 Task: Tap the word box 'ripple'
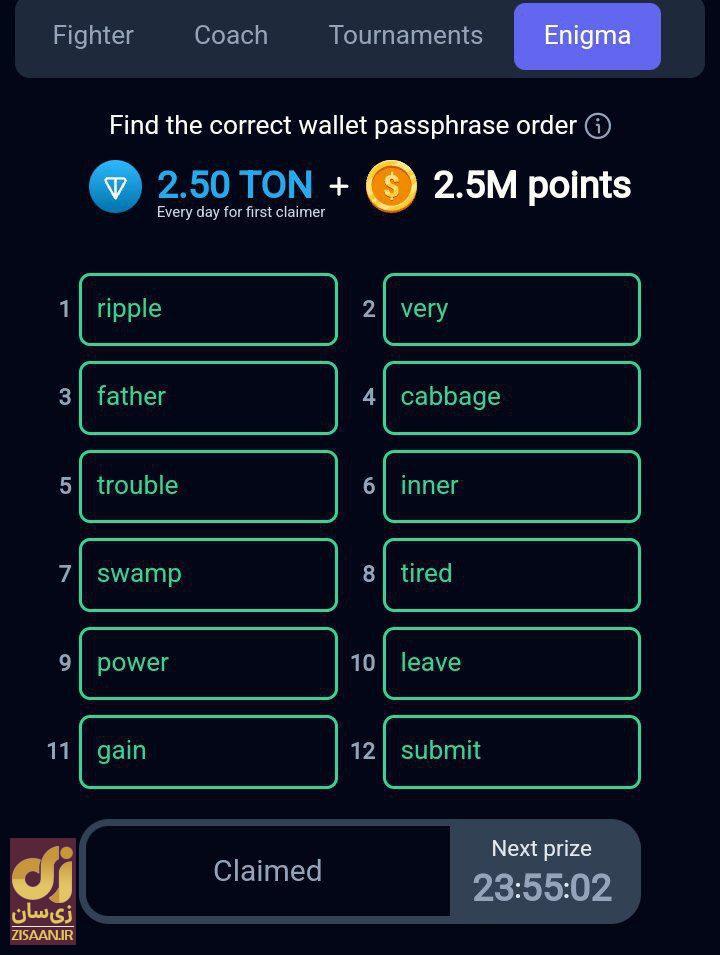[208, 309]
